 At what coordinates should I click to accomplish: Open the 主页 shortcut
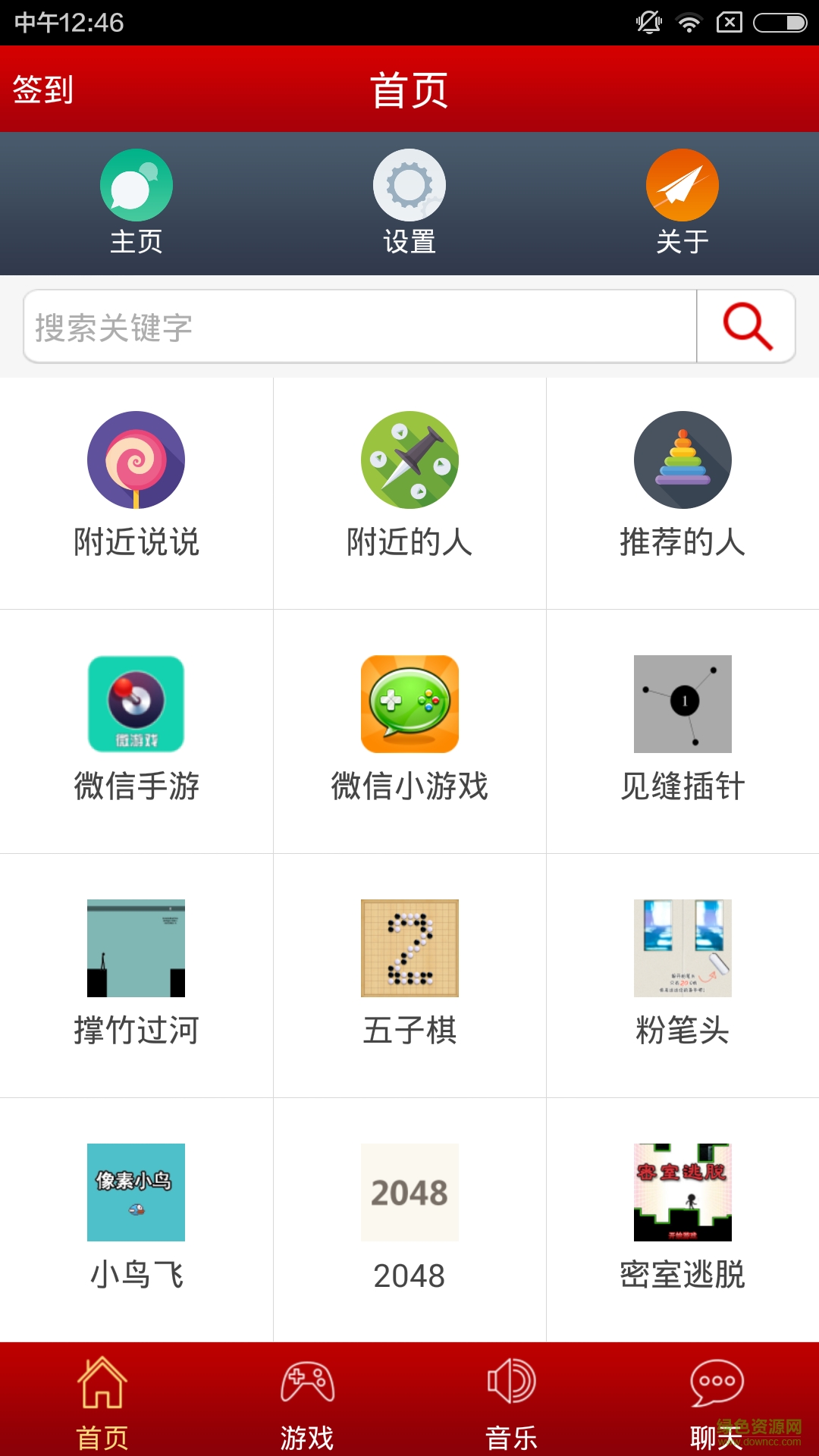point(136,201)
